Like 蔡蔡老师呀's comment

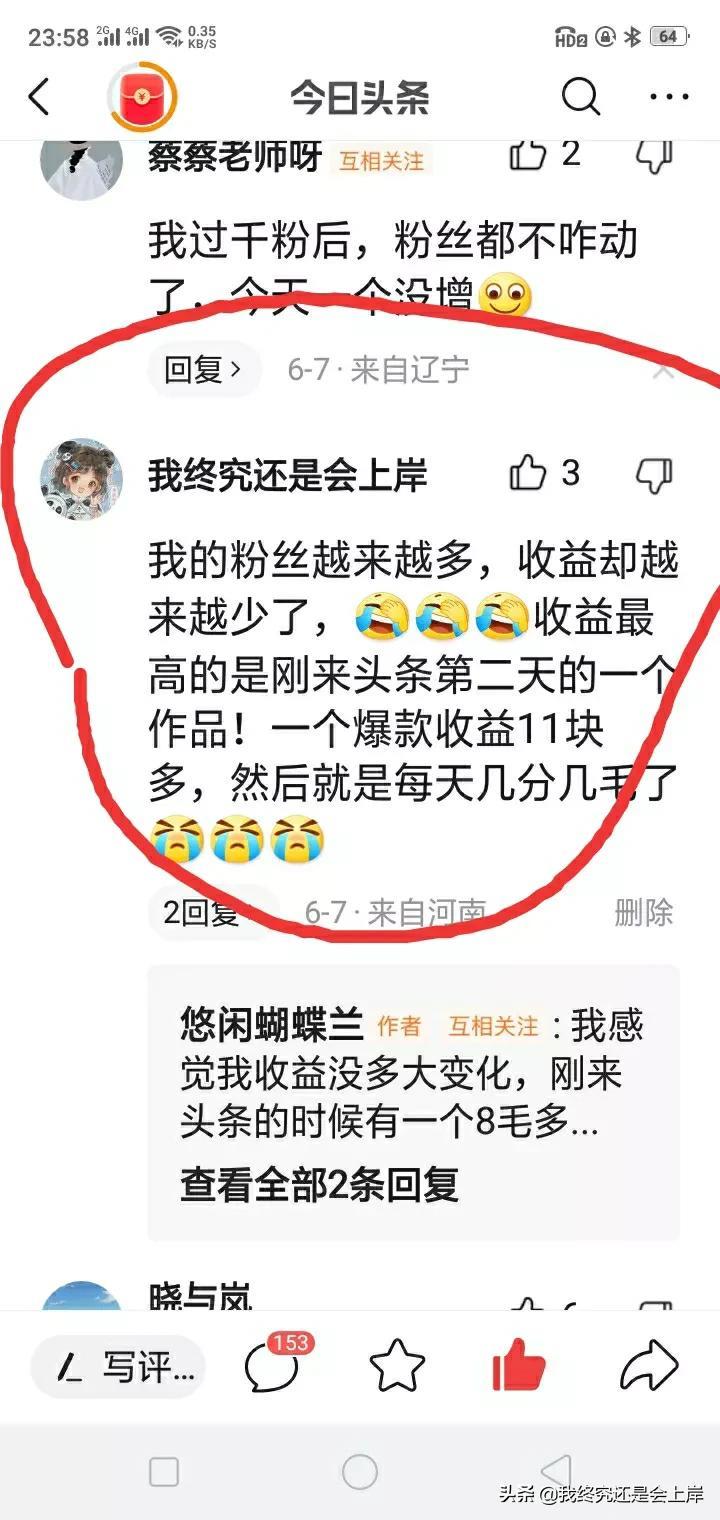click(529, 155)
